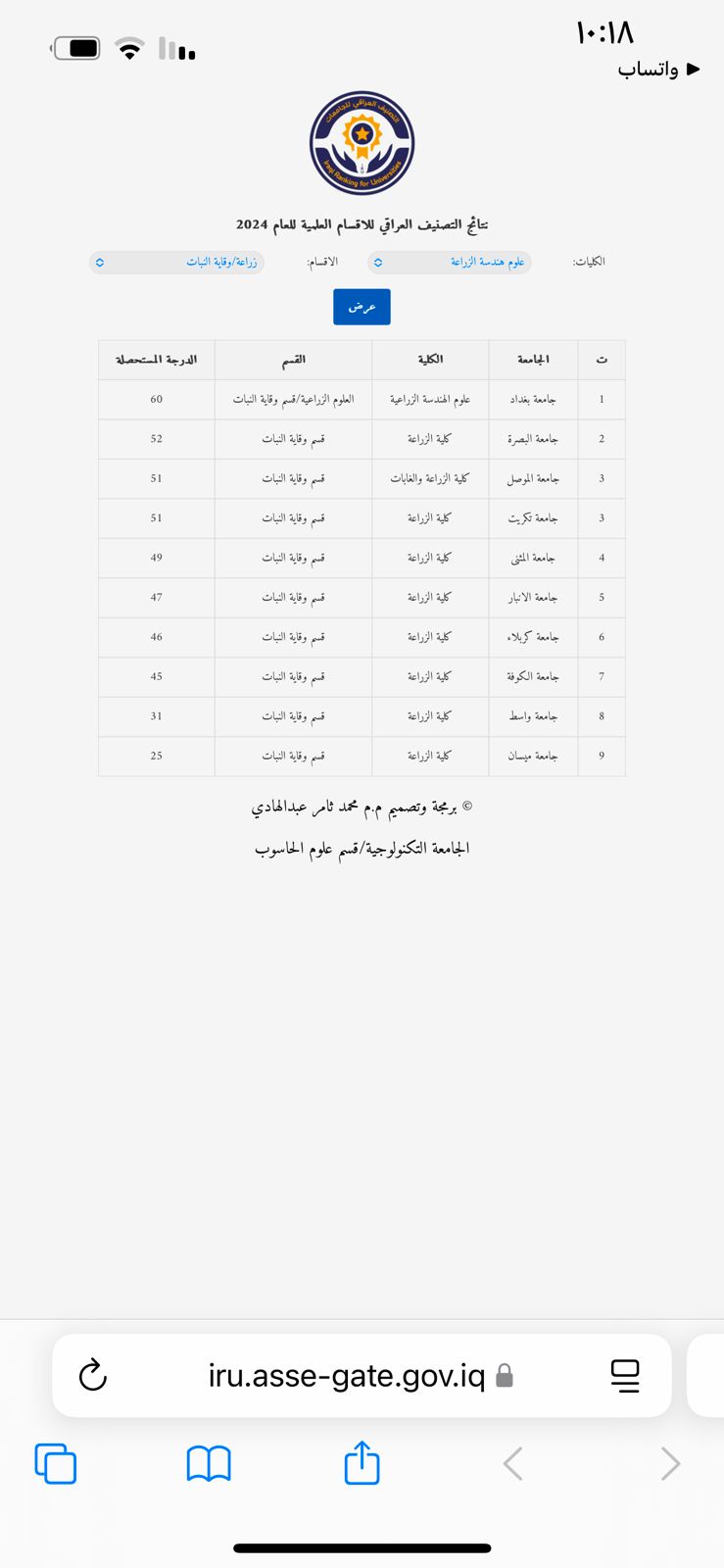Open the page menu next to the URL

[625, 1376]
